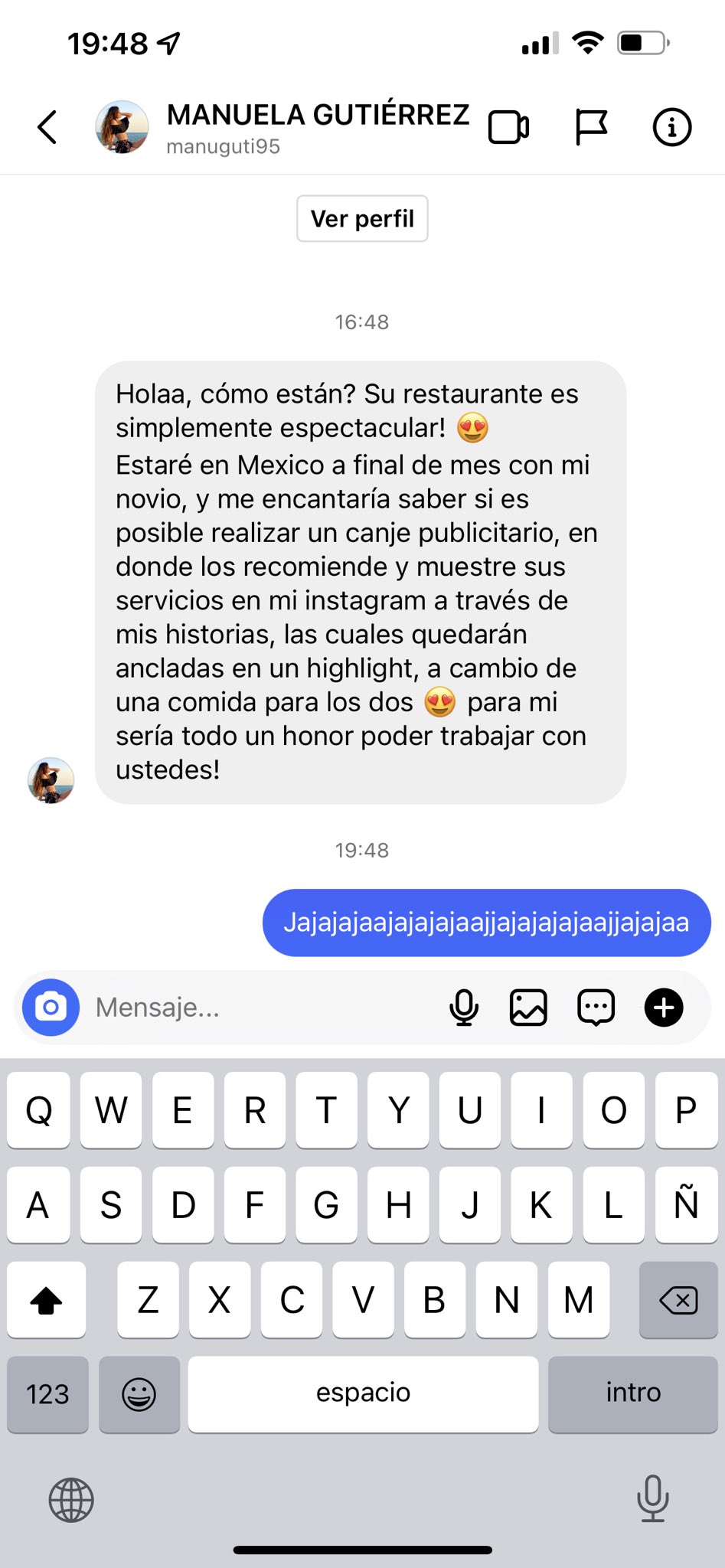The image size is (725, 1568).
Task: Switch to the 123 number keyboard
Action: [x=47, y=1393]
